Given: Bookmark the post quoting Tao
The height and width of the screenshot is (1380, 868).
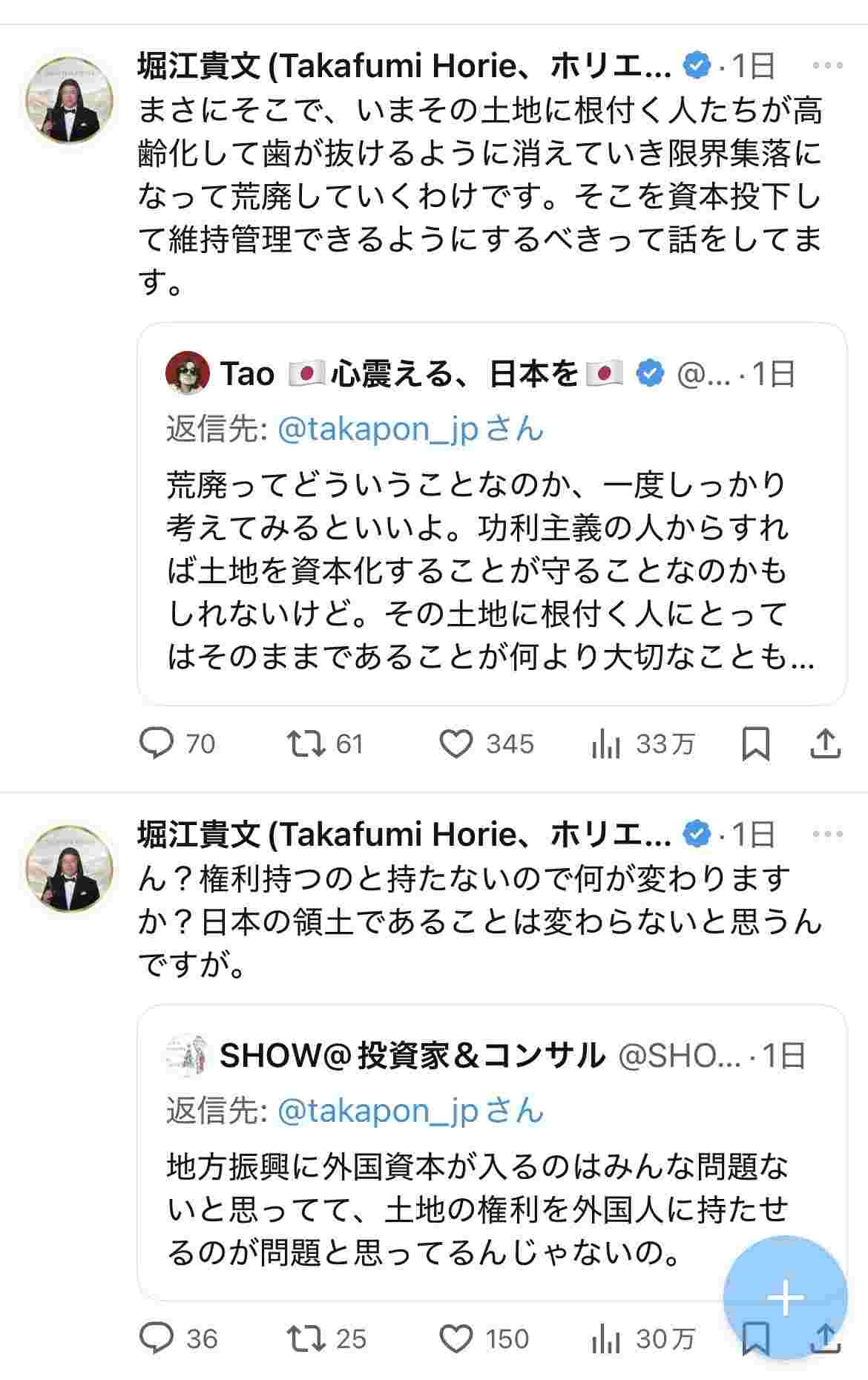Looking at the screenshot, I should pos(755,744).
